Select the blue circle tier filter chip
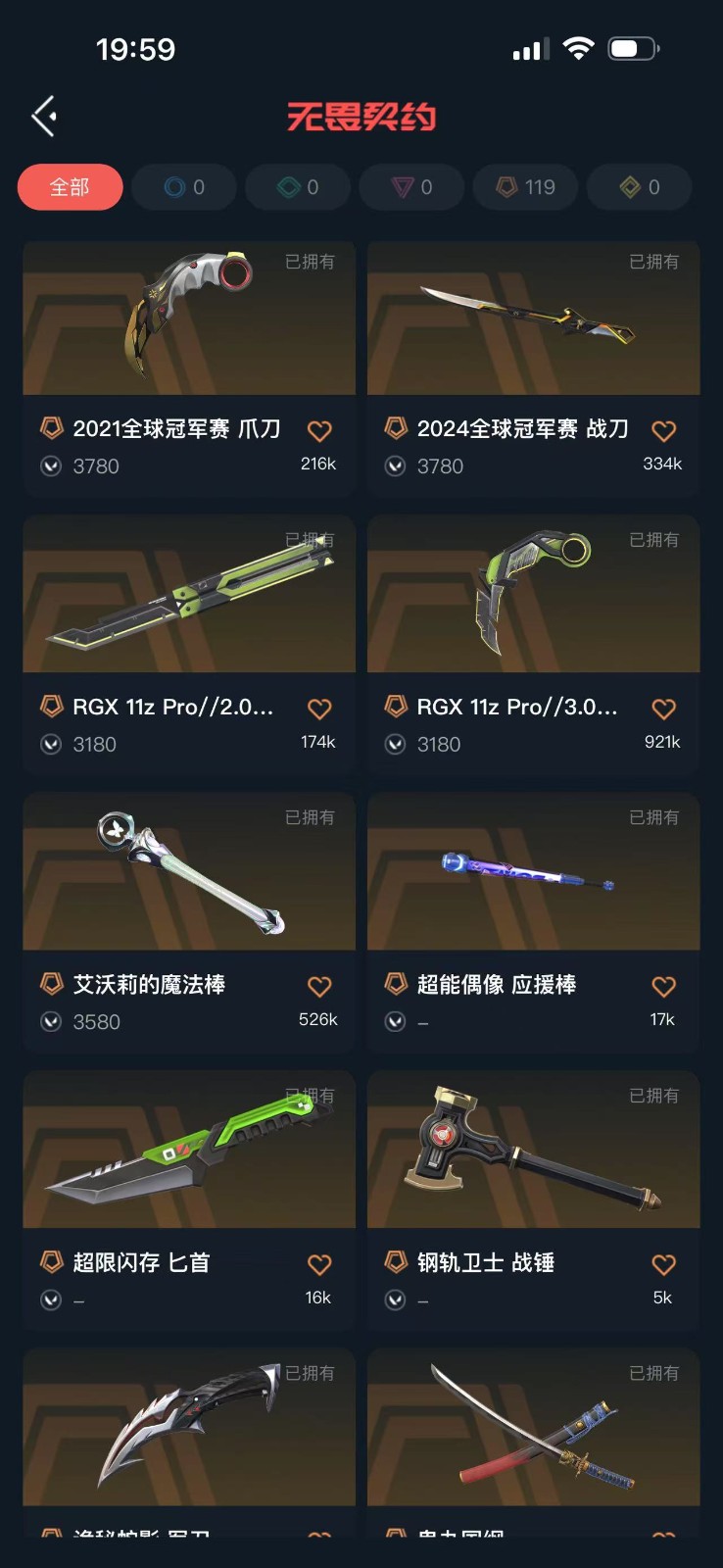Image resolution: width=723 pixels, height=1568 pixels. [184, 187]
